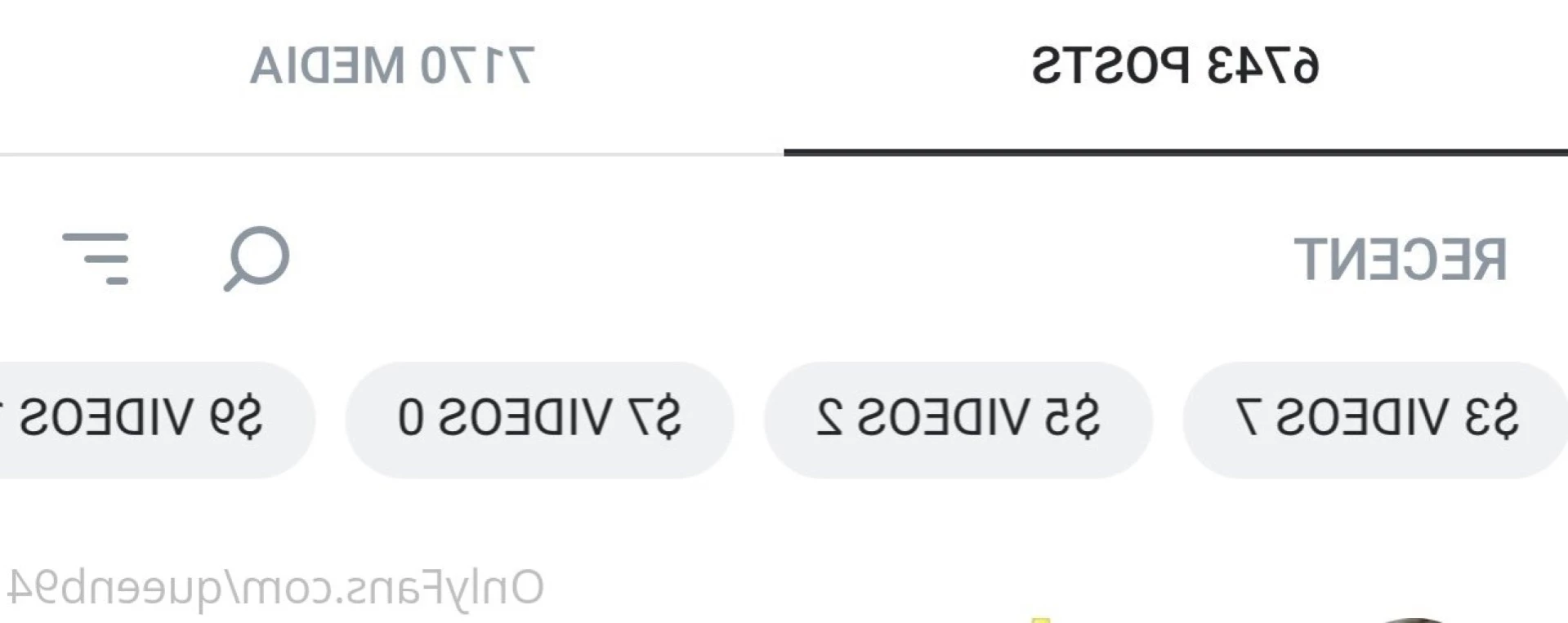Select the $3 VIDEOS 7 chip

pyautogui.click(x=1375, y=419)
